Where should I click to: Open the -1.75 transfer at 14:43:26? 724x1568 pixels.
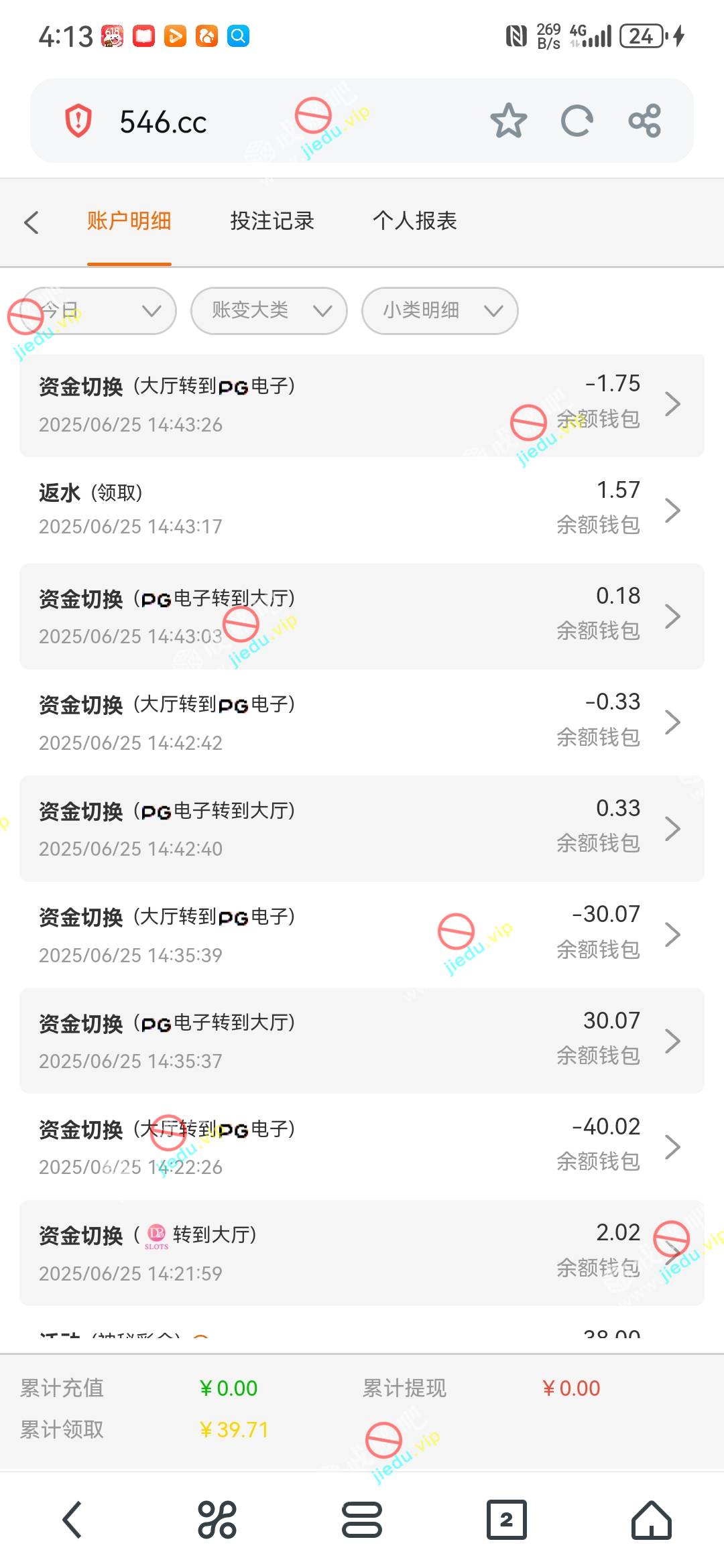362,405
